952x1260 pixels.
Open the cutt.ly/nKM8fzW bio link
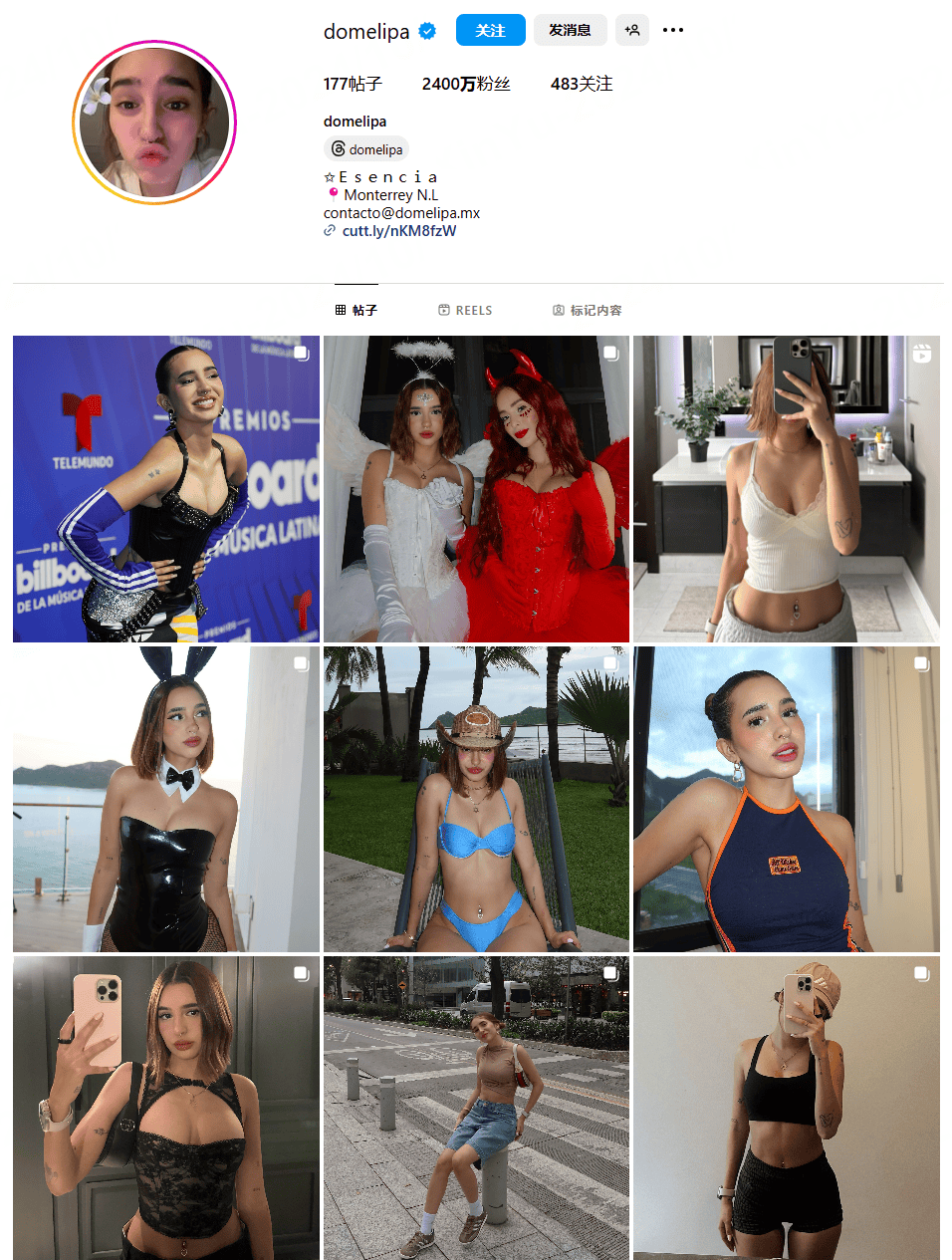point(398,231)
